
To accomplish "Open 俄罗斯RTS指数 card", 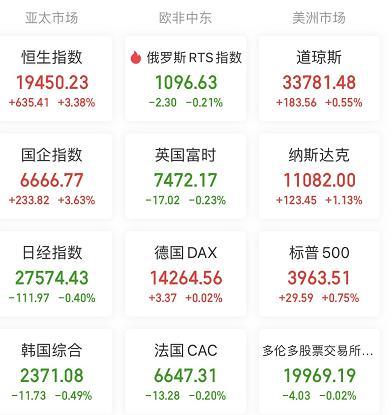I will 186,79.
